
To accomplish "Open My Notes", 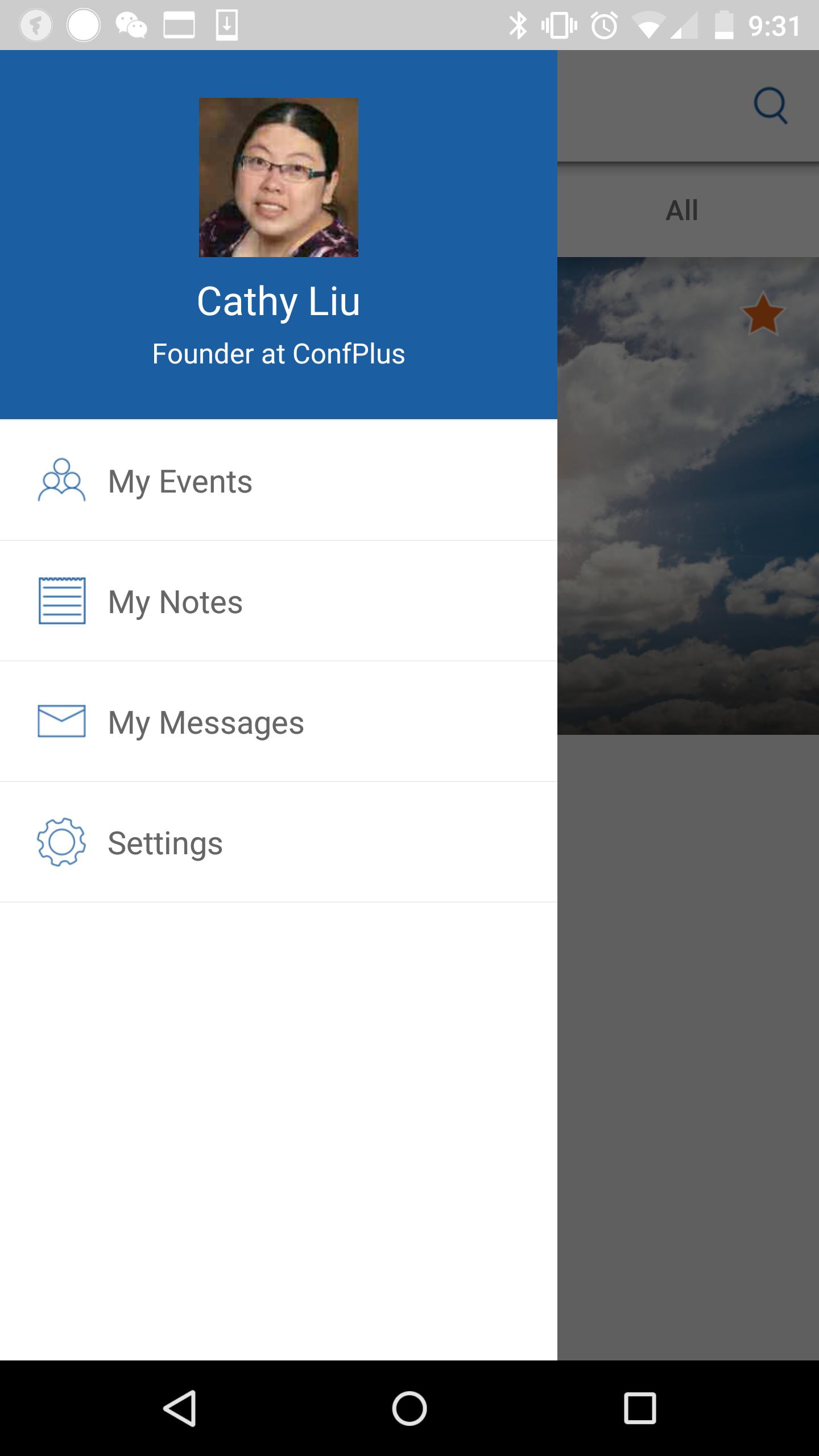I will click(279, 601).
